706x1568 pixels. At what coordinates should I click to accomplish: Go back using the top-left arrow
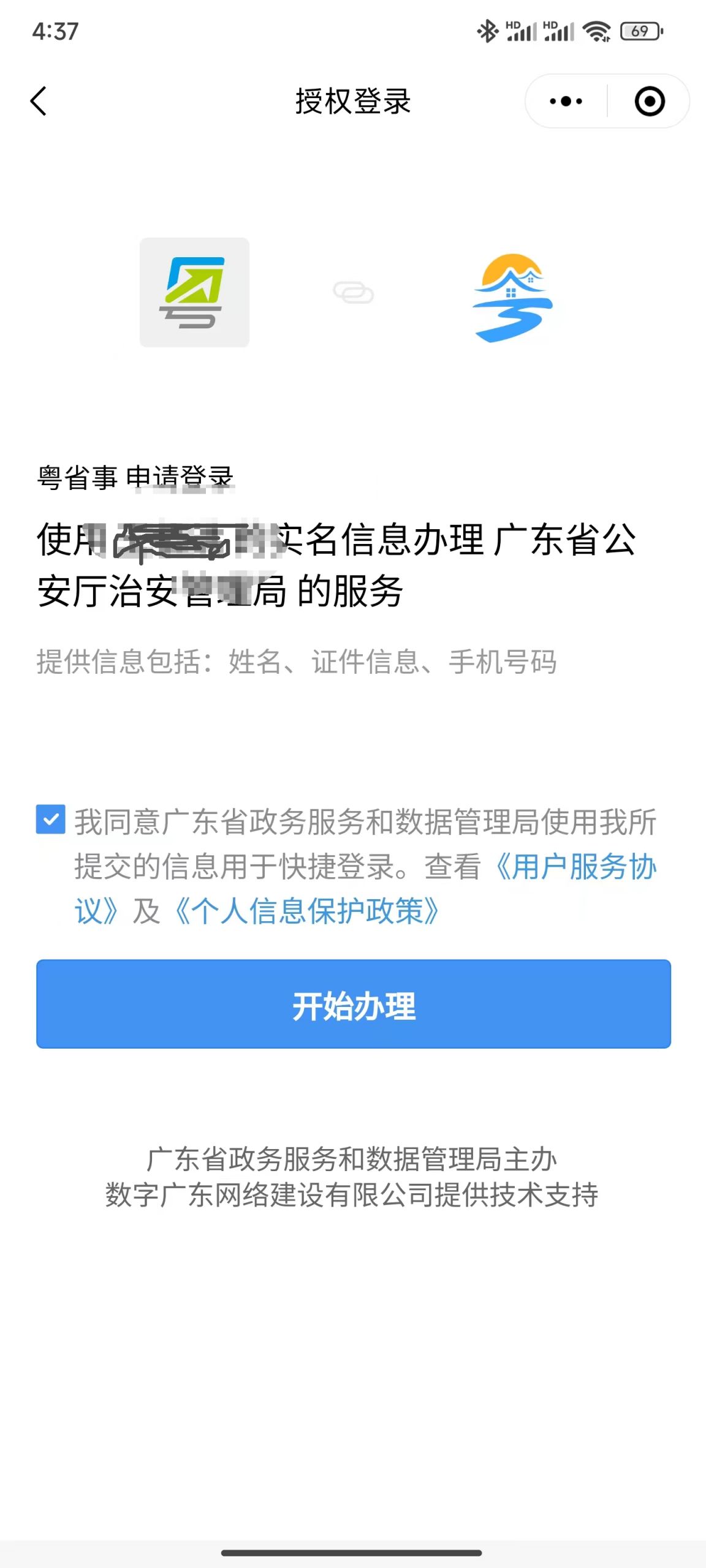39,101
